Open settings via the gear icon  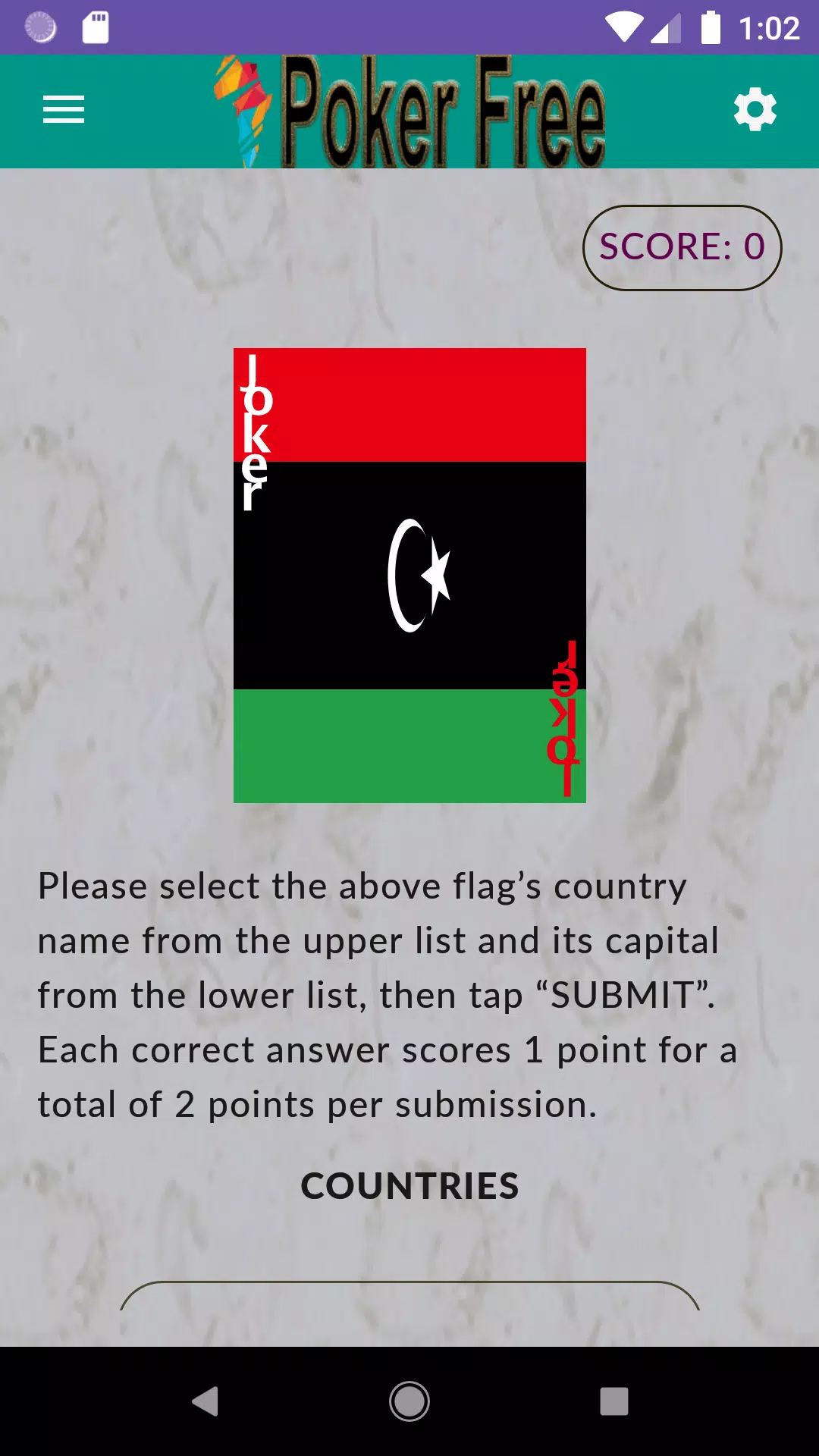click(755, 110)
